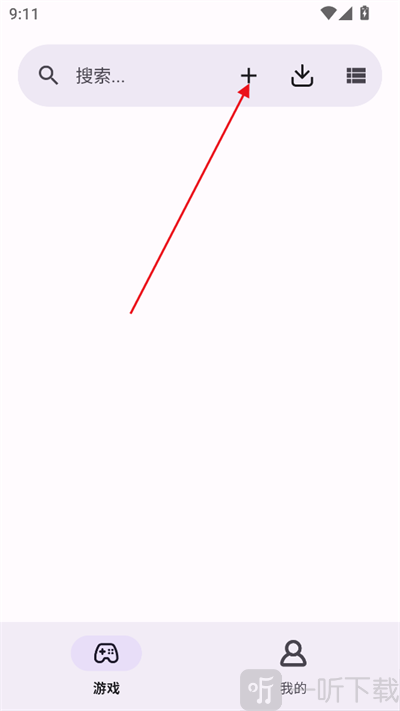Switch layout with the list view icon
The height and width of the screenshot is (711, 400).
tap(356, 76)
